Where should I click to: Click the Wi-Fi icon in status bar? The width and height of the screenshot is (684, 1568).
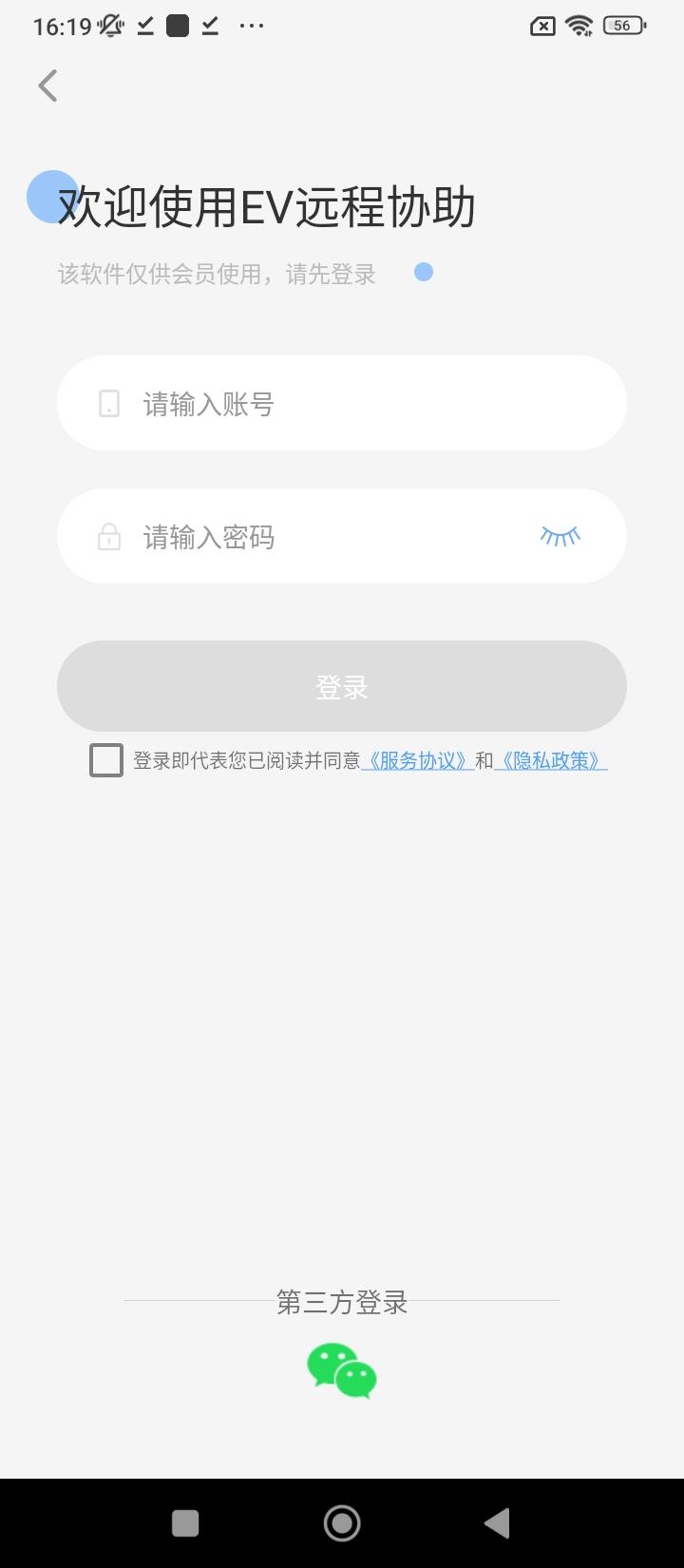pyautogui.click(x=581, y=26)
